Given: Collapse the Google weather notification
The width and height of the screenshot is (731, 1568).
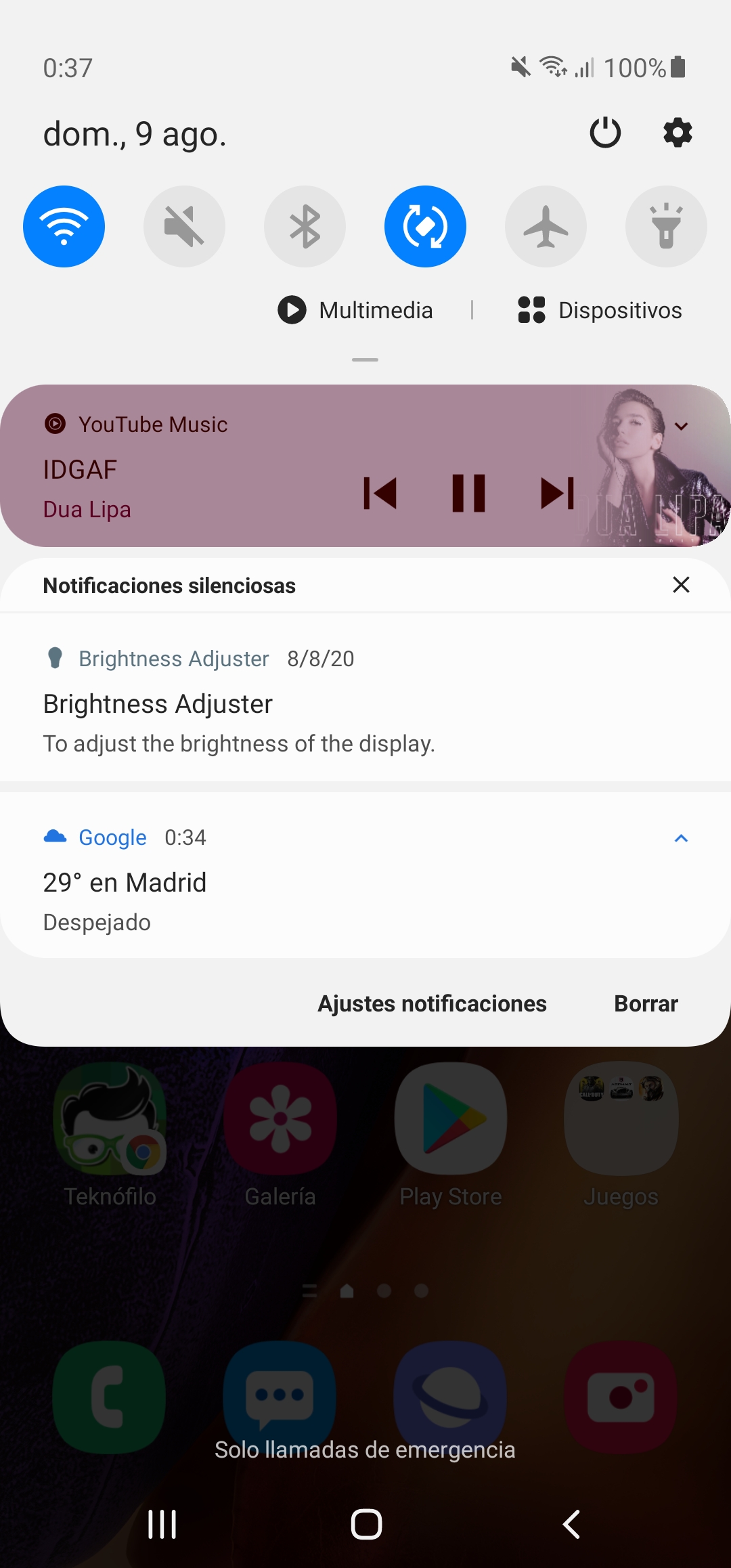Looking at the screenshot, I should pyautogui.click(x=682, y=838).
